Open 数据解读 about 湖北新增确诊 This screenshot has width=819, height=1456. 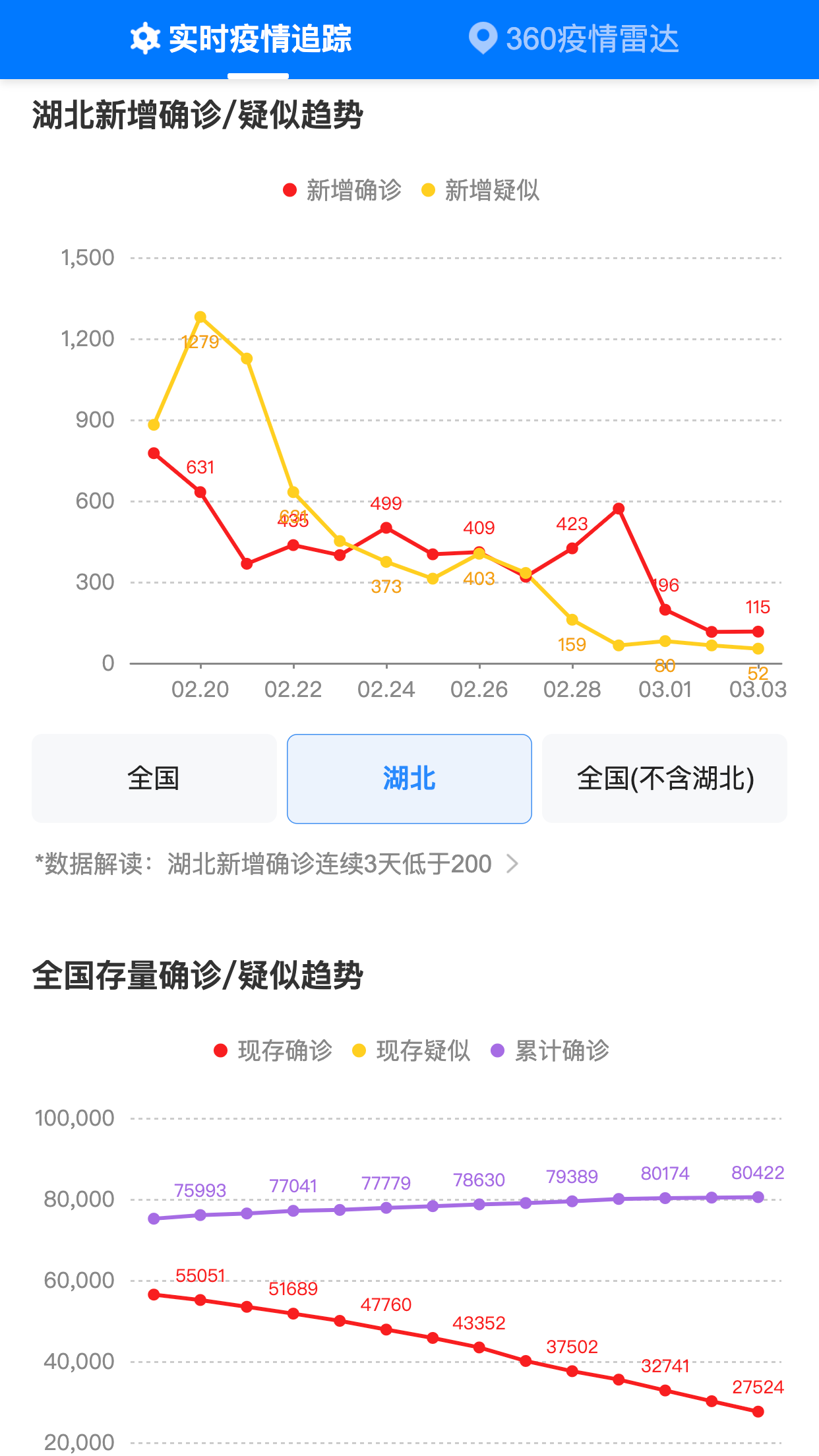[277, 864]
